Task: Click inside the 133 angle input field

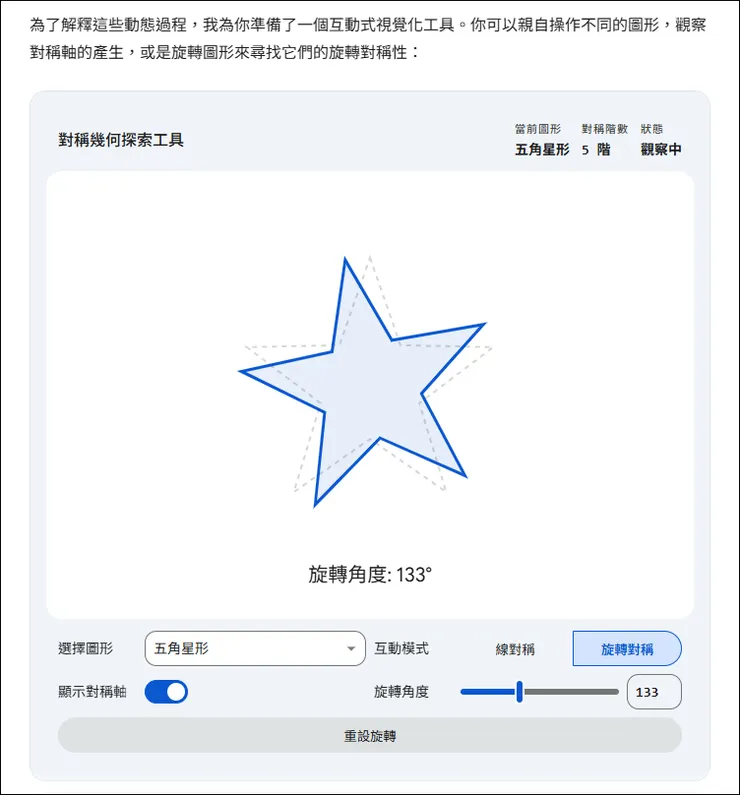Action: [653, 691]
